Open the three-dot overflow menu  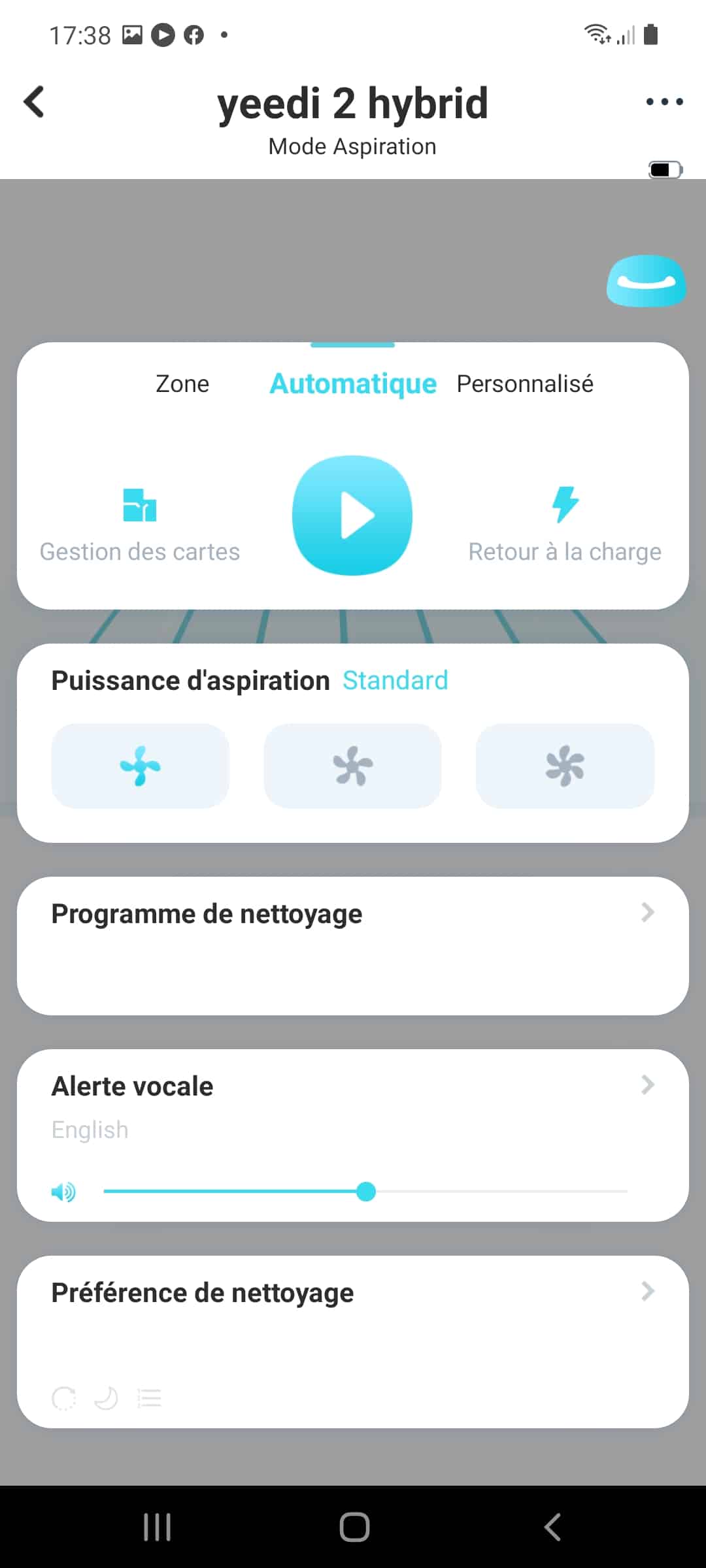664,102
